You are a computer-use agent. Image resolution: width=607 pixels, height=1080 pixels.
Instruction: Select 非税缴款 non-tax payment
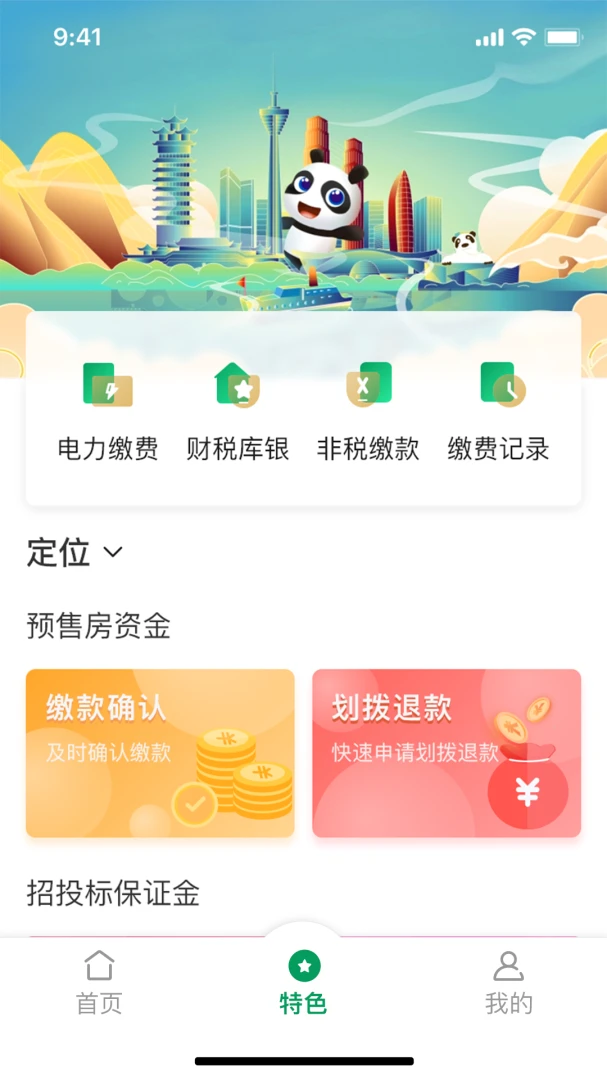click(x=368, y=412)
